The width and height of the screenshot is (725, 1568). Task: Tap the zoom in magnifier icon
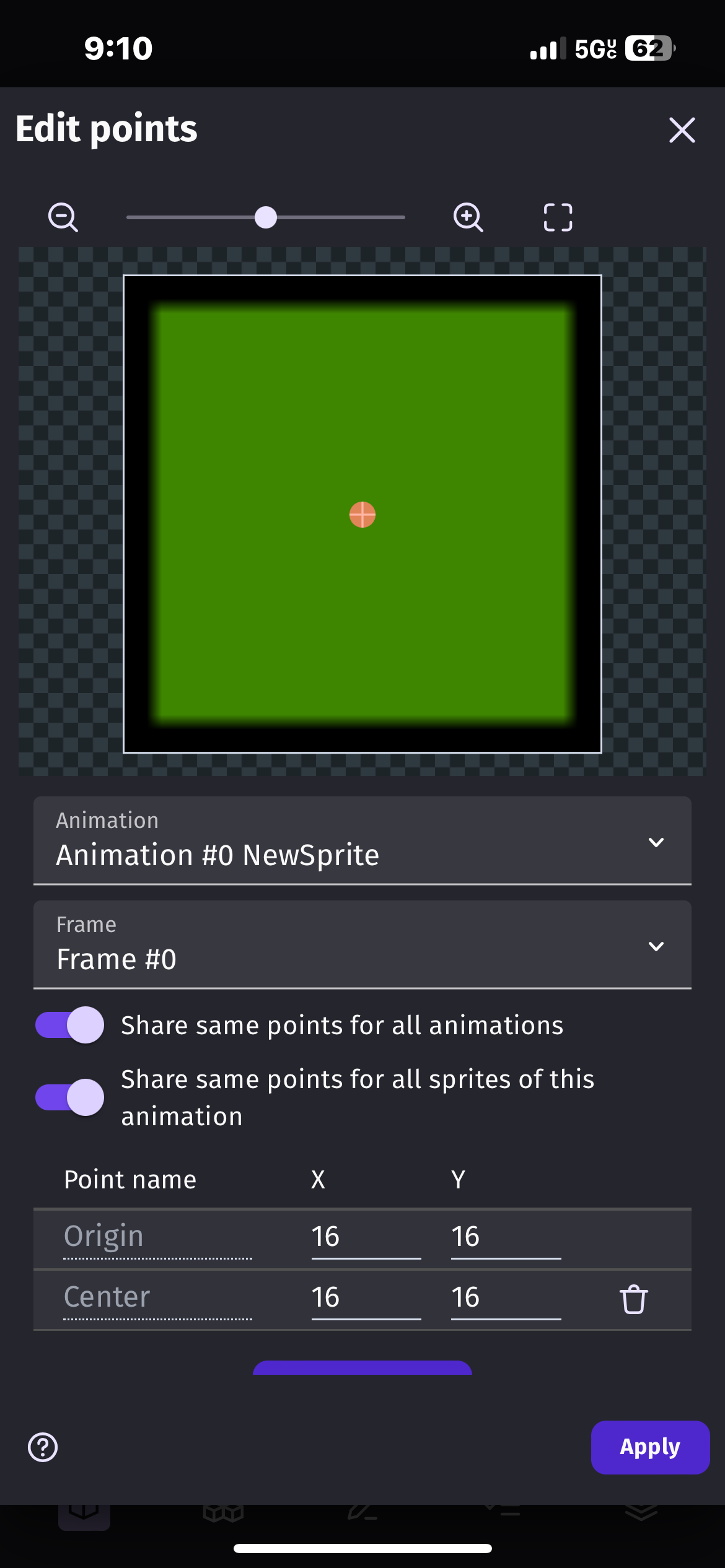click(468, 217)
